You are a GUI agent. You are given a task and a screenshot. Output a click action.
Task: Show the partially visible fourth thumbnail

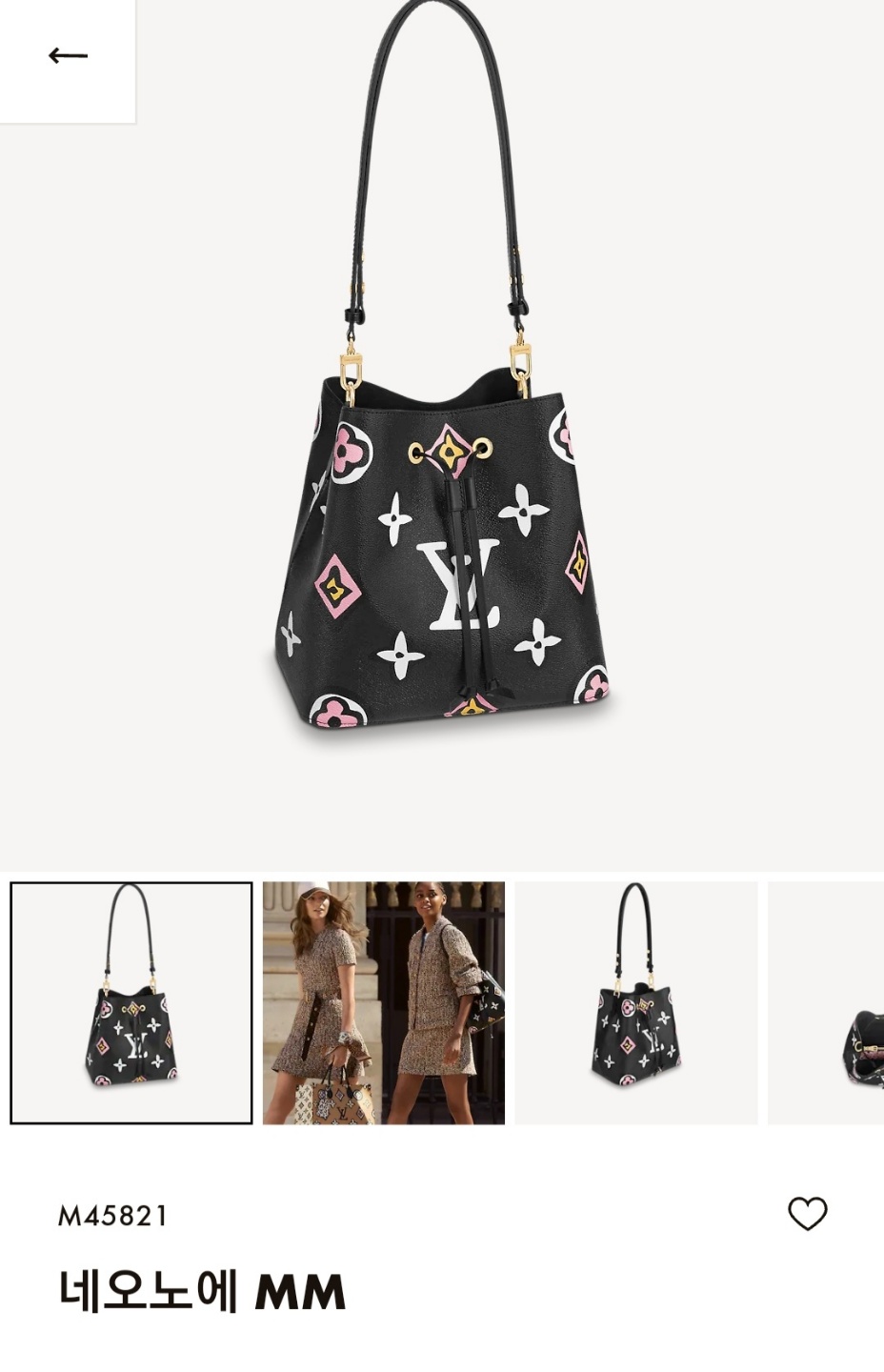827,1002
